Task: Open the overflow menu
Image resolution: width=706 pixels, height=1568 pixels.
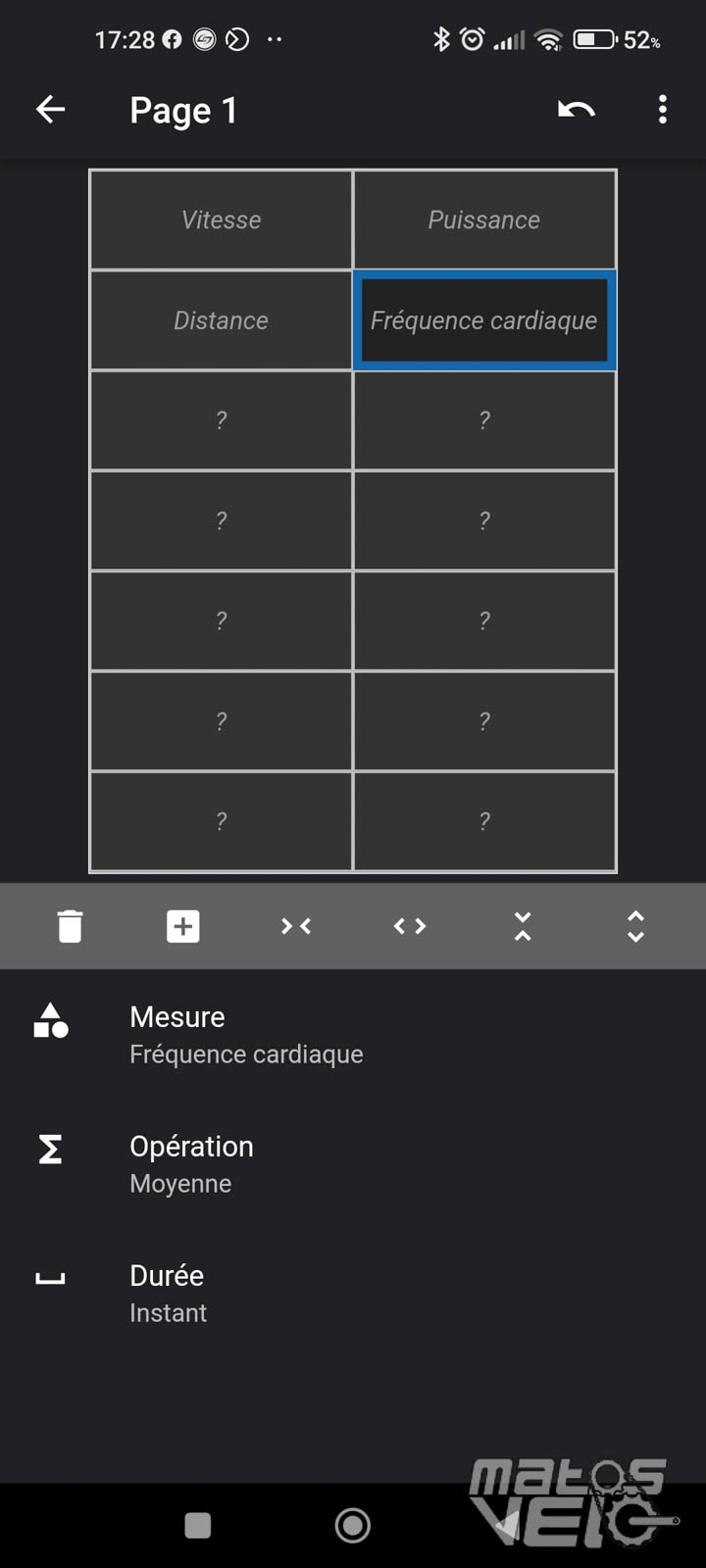Action: pyautogui.click(x=663, y=110)
